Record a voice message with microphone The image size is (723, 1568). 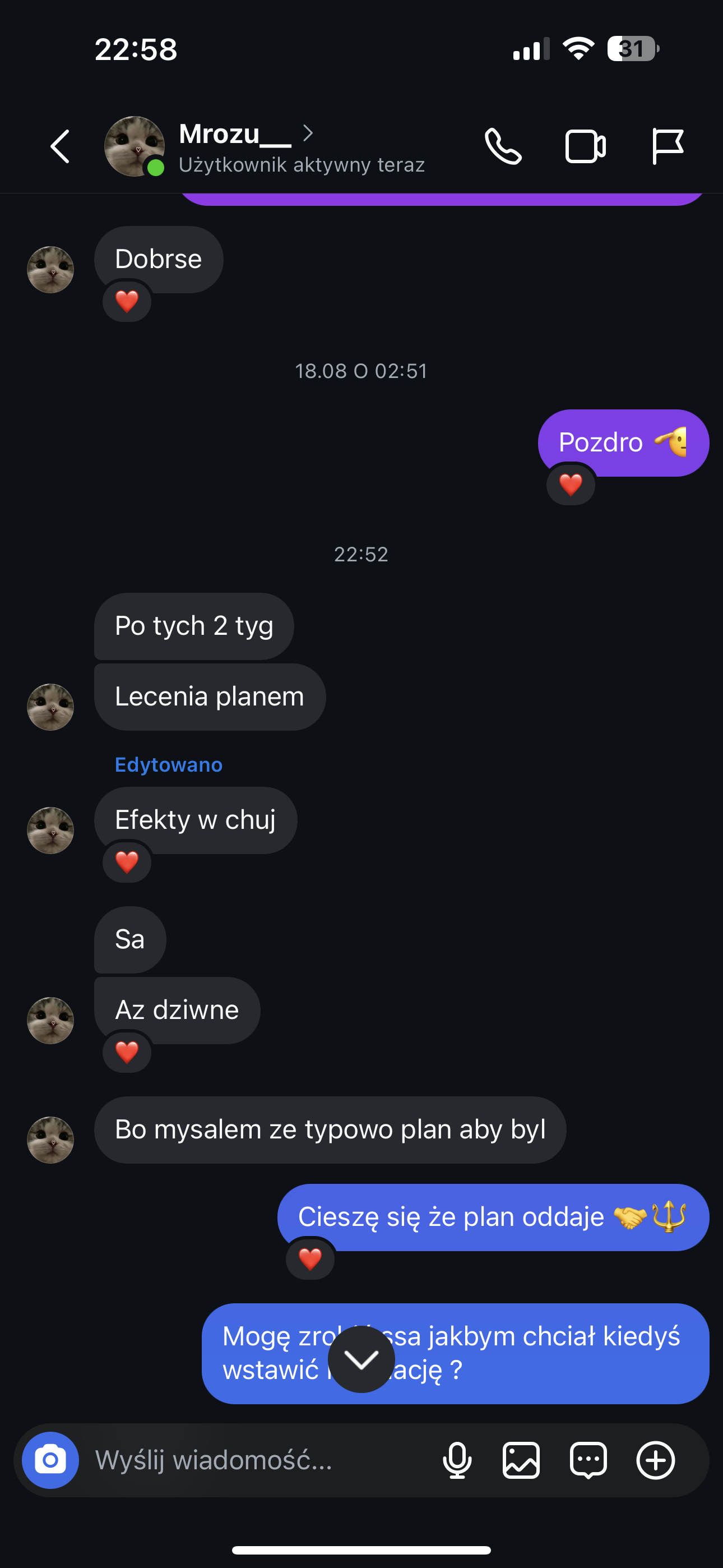pos(457,1460)
